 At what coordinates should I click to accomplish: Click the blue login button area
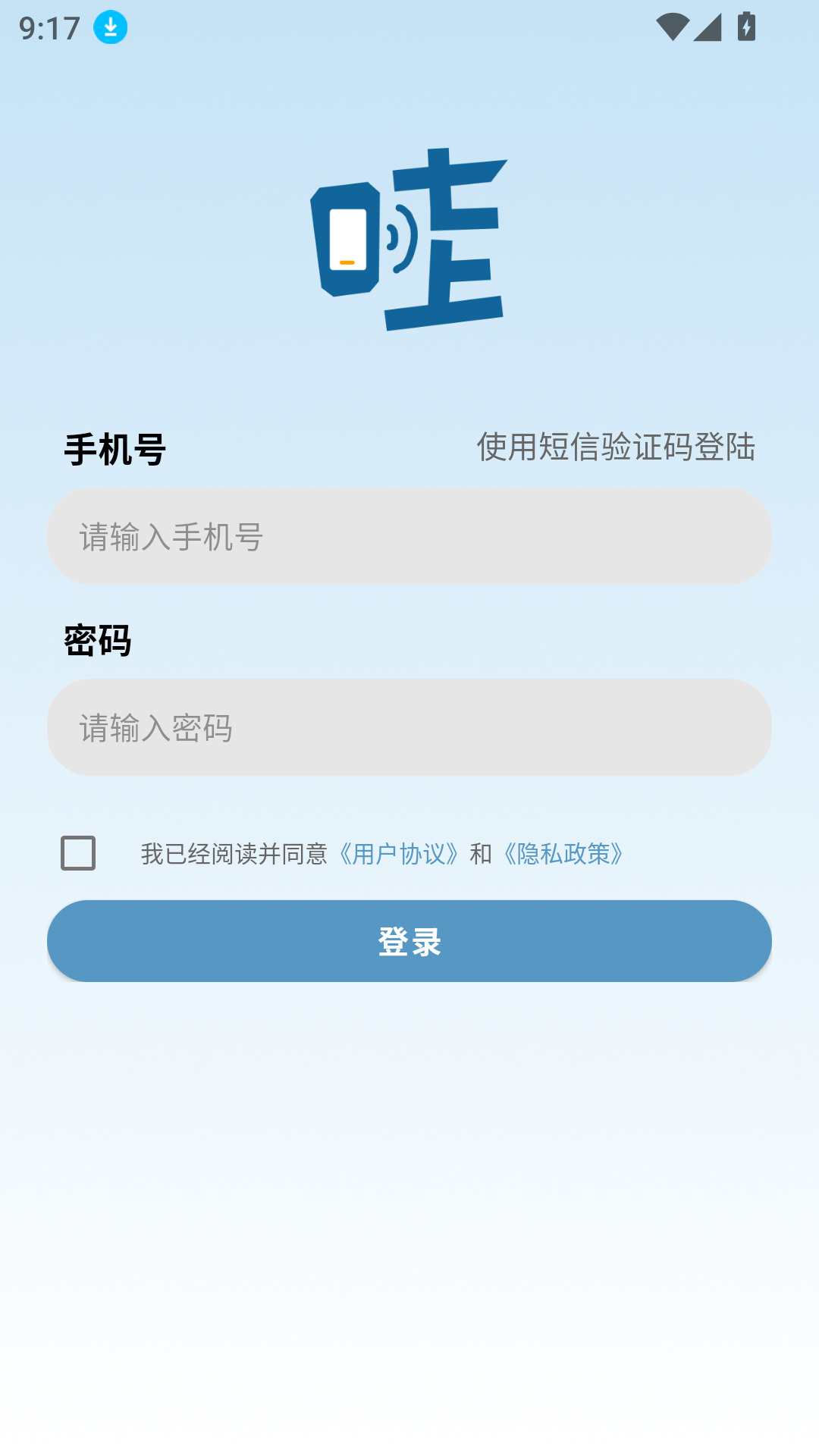click(x=409, y=940)
